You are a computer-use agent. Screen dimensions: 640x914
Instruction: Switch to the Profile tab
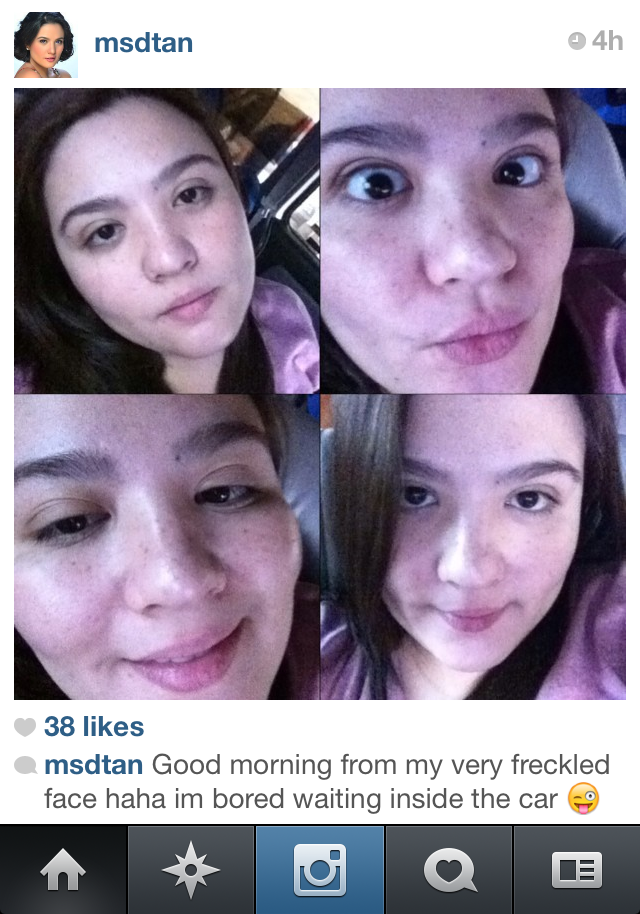click(x=577, y=871)
